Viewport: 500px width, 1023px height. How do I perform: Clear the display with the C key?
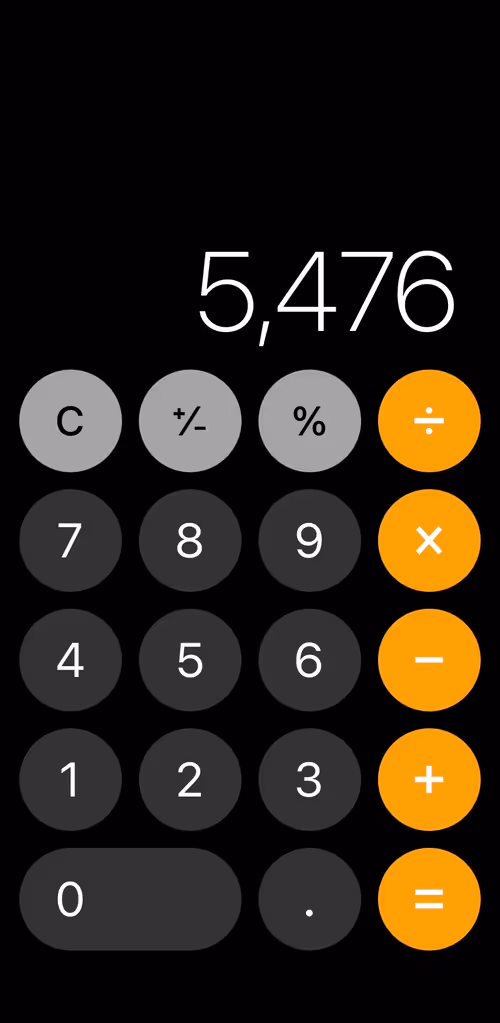click(x=70, y=421)
